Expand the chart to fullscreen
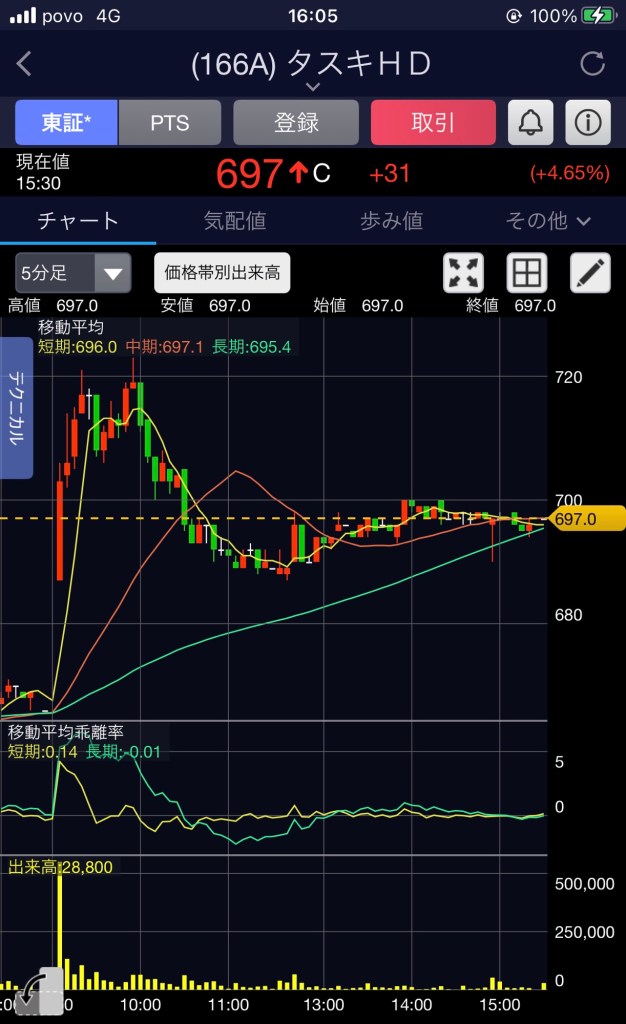 [463, 272]
